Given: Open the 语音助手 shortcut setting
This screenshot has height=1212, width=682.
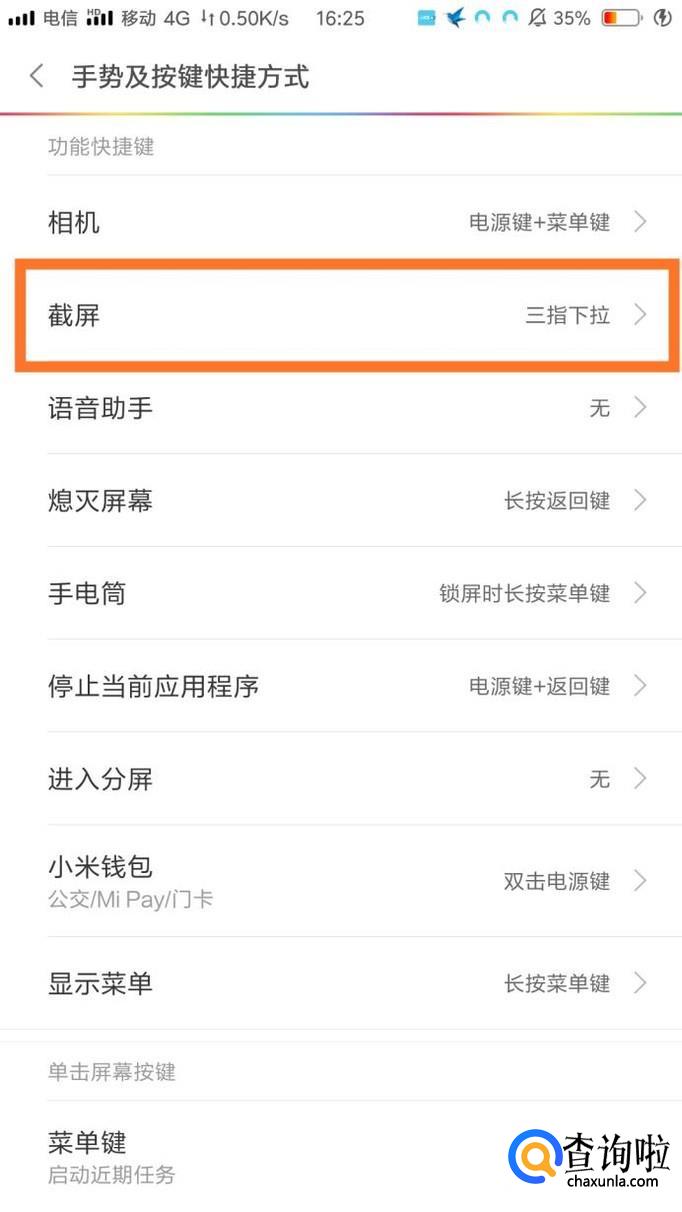Looking at the screenshot, I should pyautogui.click(x=341, y=408).
